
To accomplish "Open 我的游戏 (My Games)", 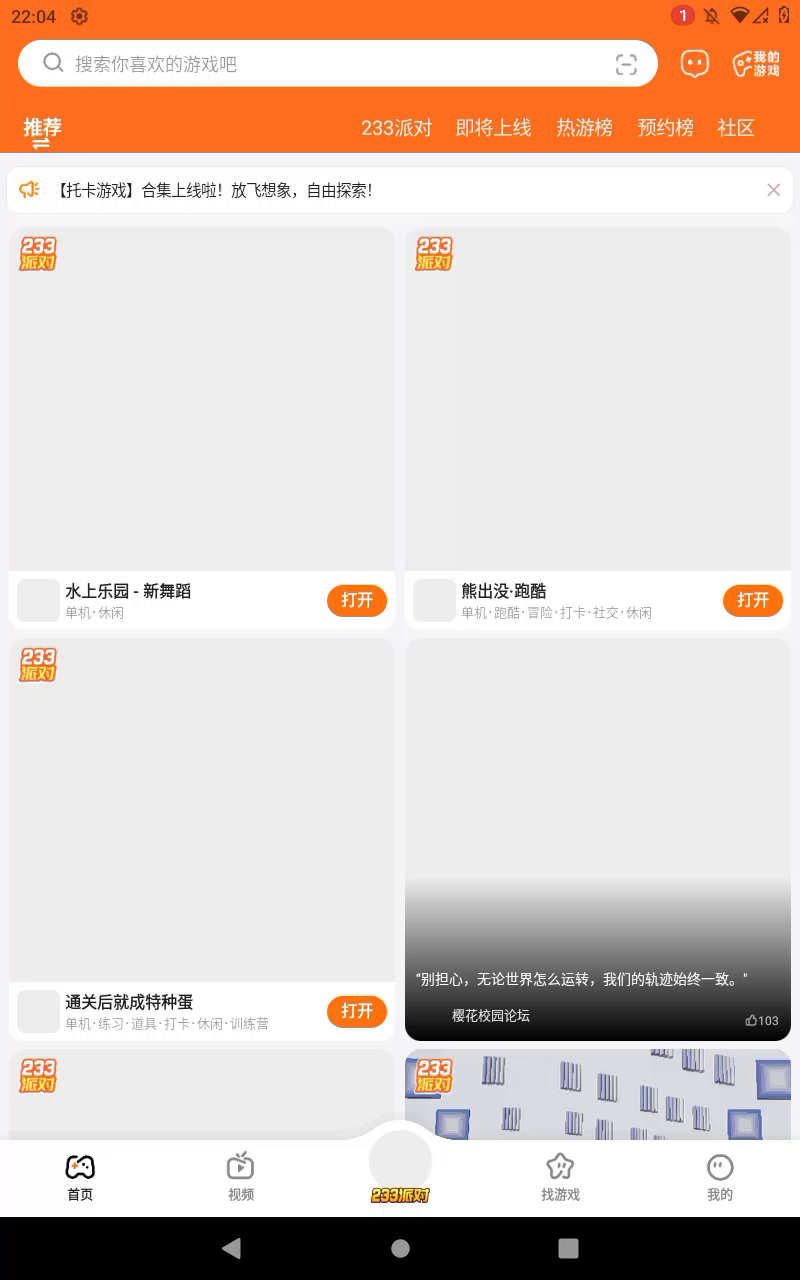I will click(756, 64).
